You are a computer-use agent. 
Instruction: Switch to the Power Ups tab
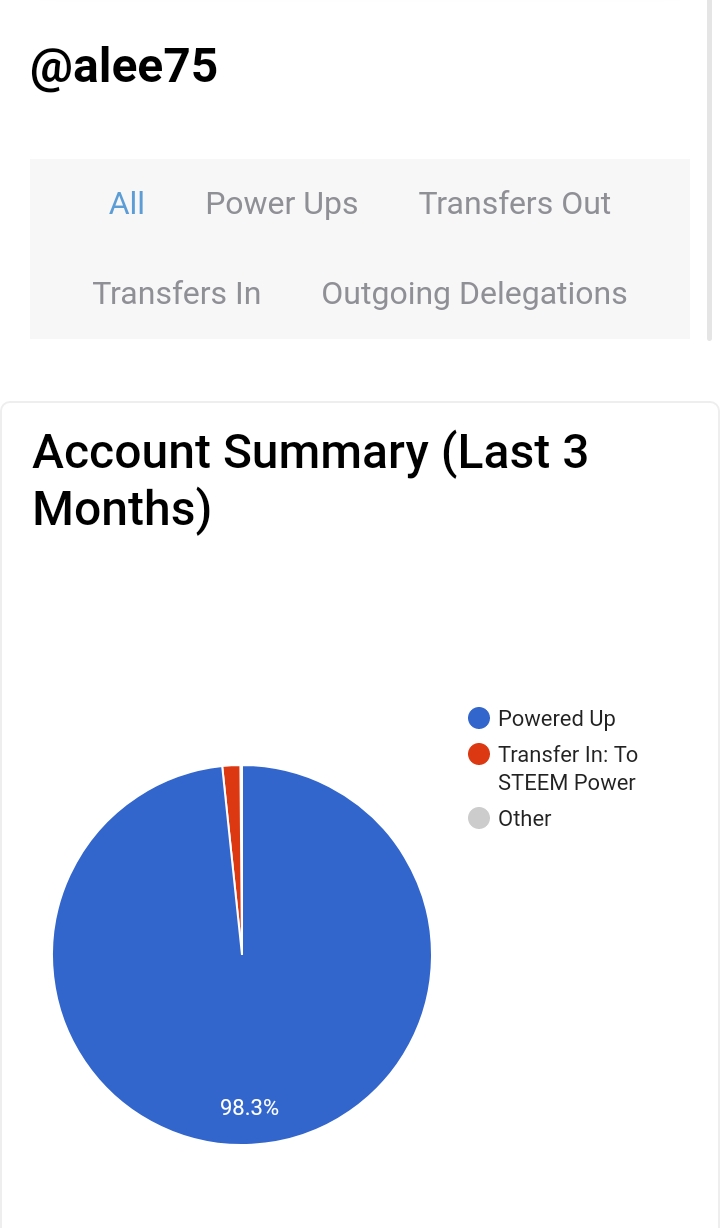pos(281,204)
